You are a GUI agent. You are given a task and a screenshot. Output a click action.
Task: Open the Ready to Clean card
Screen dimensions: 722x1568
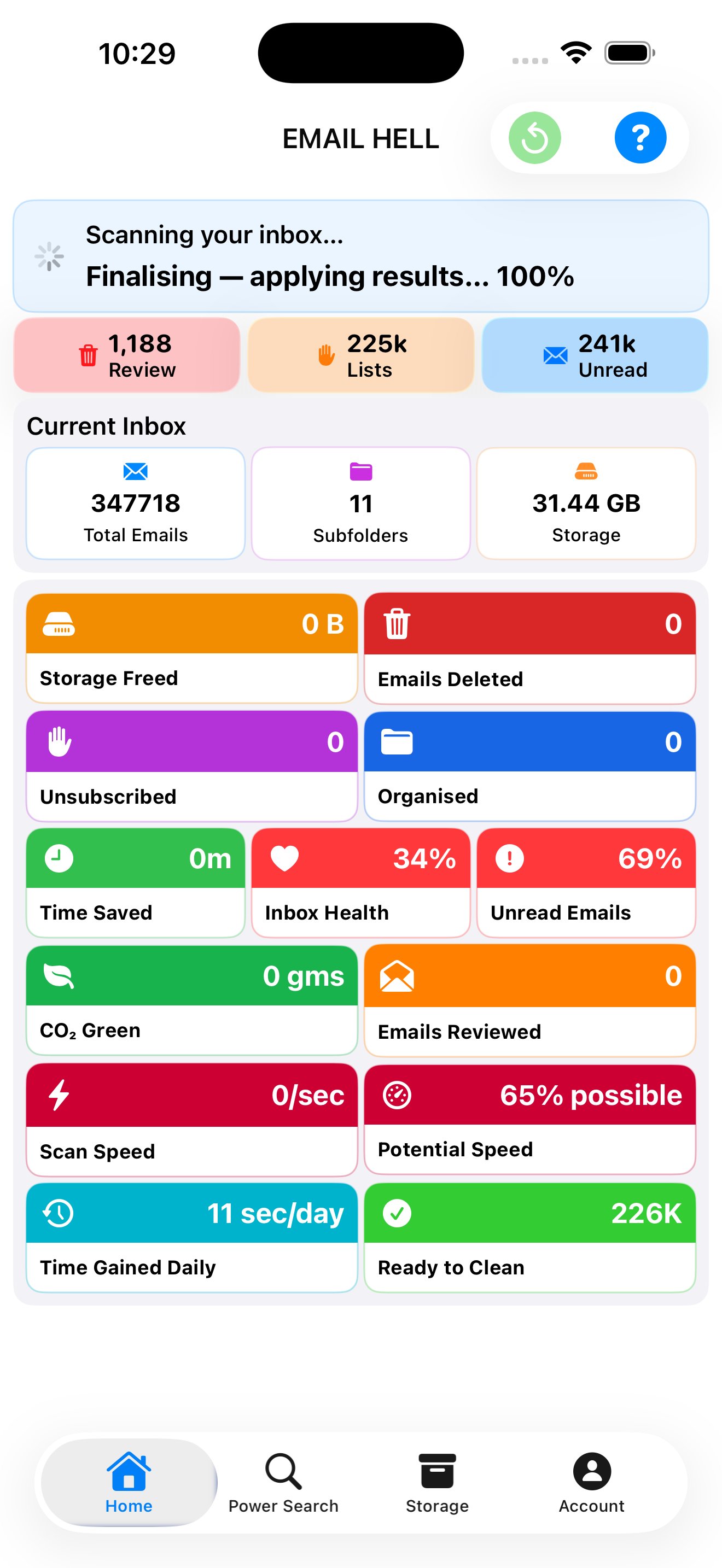coord(529,1237)
